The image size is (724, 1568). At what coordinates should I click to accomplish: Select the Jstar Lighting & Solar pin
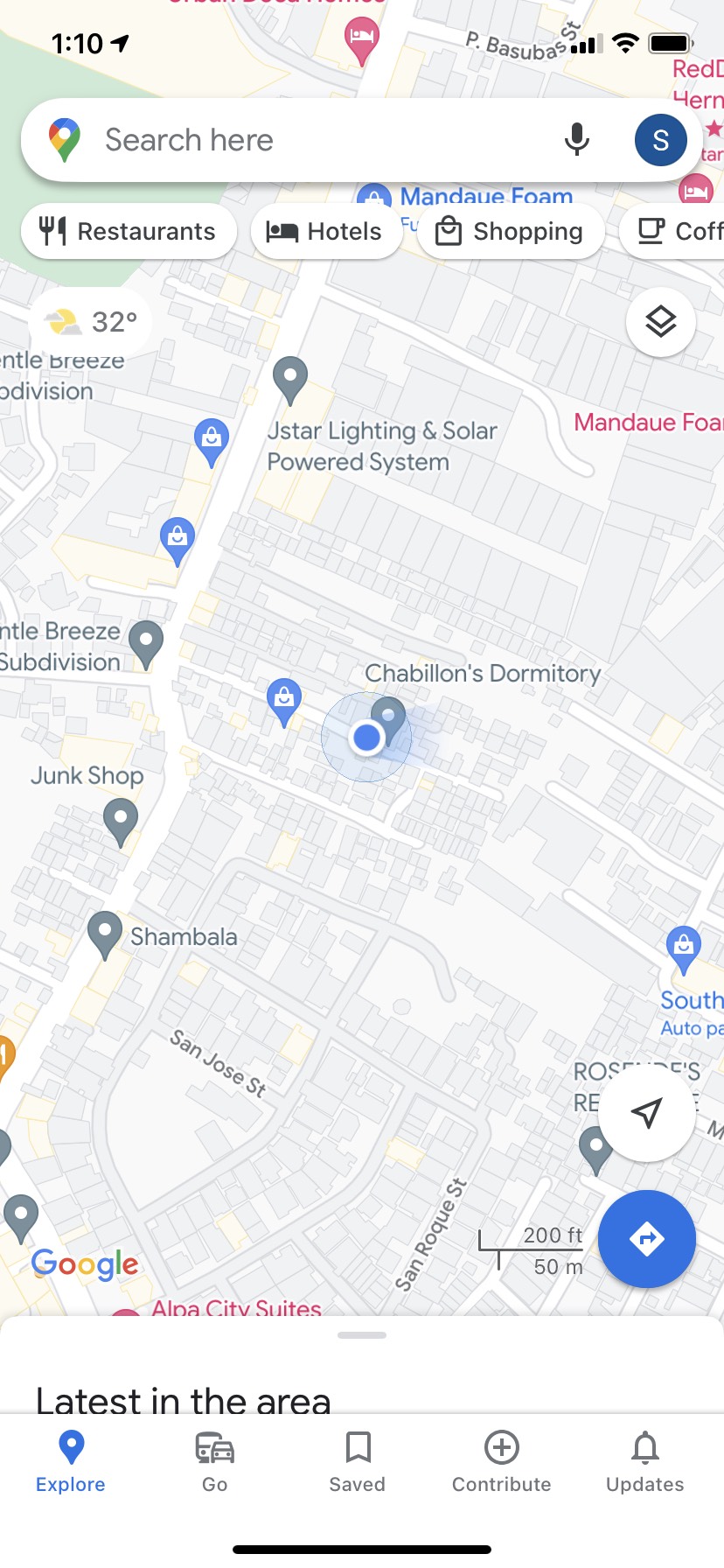[x=290, y=378]
